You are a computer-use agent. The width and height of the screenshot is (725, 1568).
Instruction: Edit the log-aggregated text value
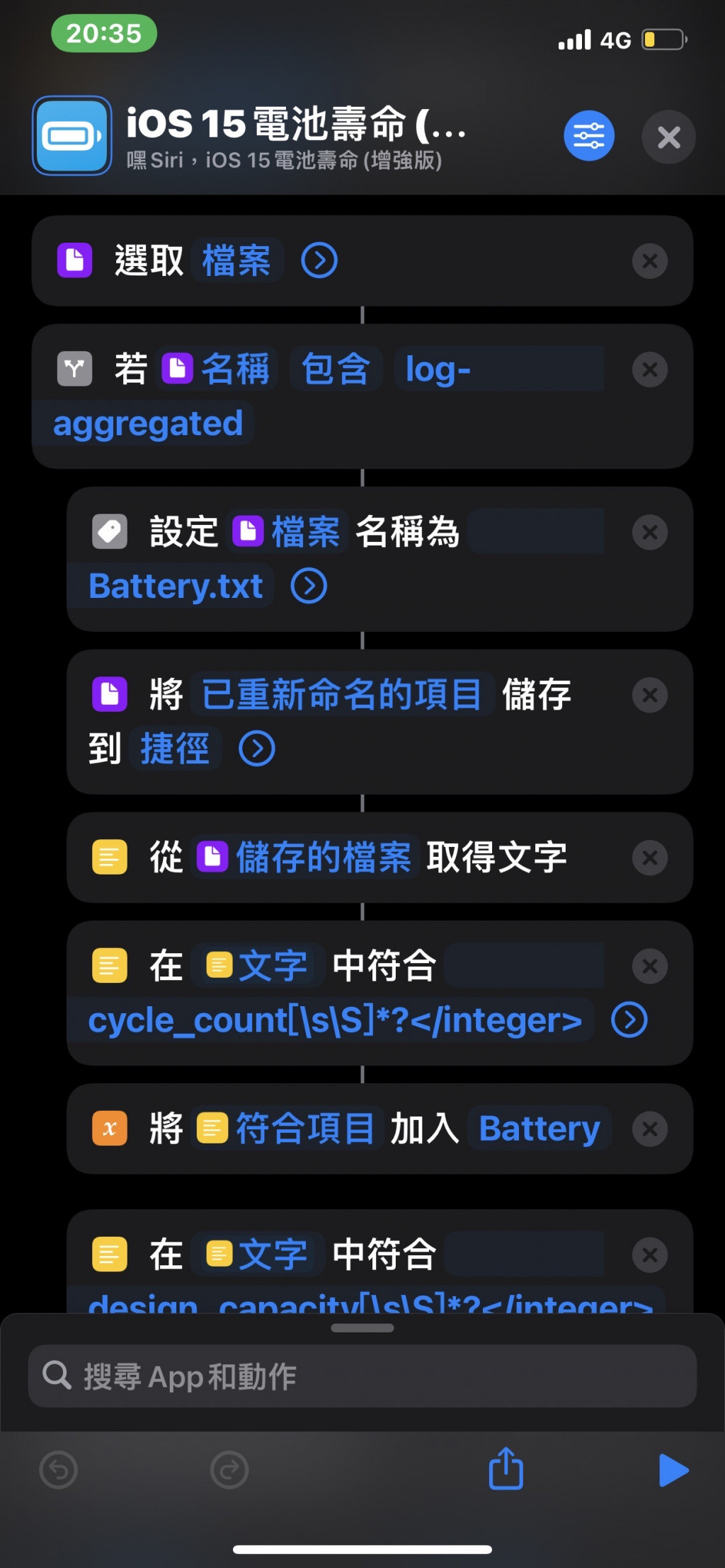pyautogui.click(x=149, y=423)
